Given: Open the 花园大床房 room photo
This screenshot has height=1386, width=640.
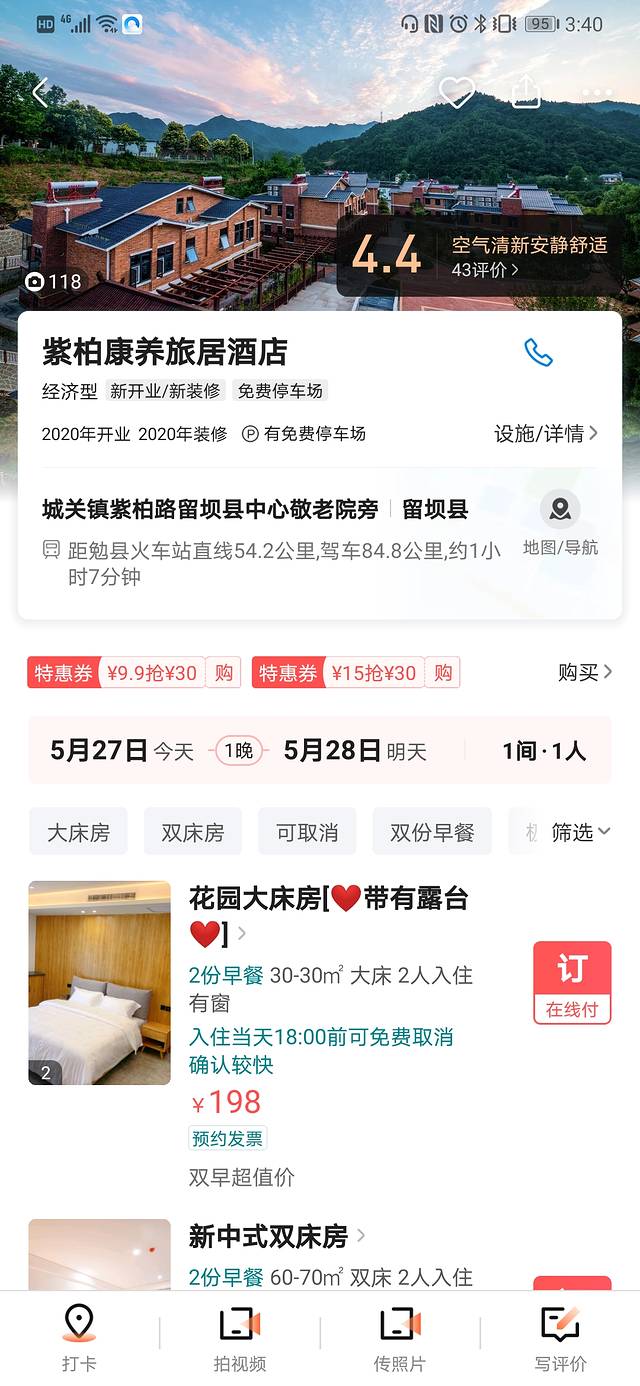Looking at the screenshot, I should tap(100, 982).
